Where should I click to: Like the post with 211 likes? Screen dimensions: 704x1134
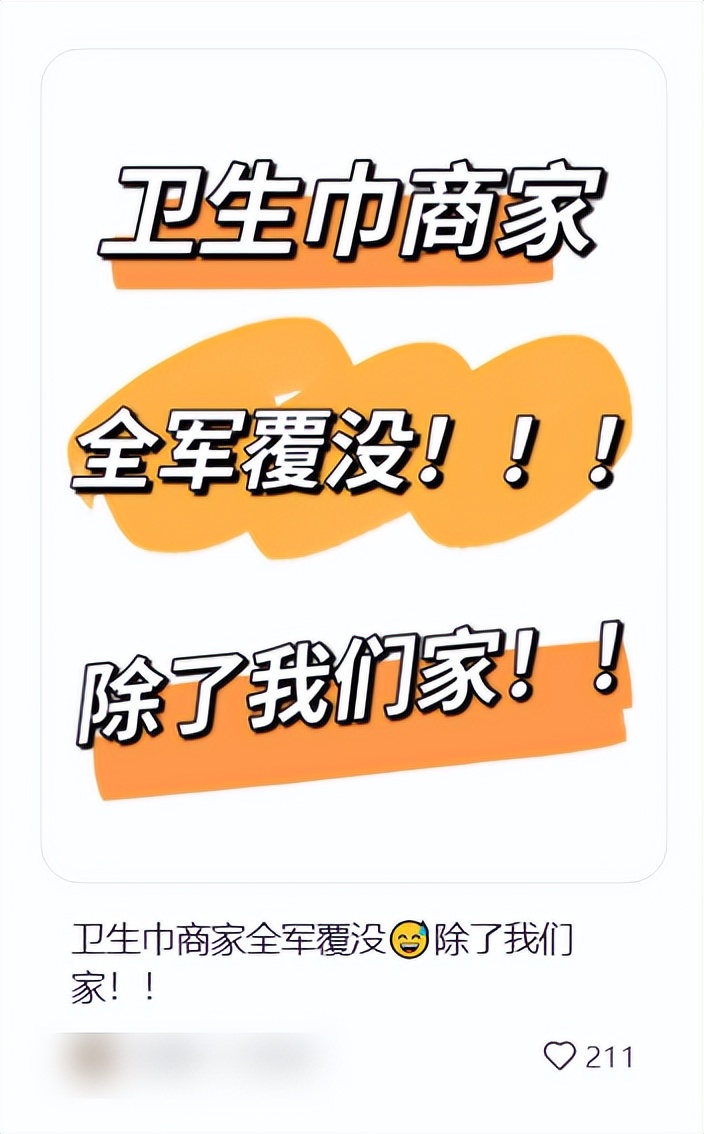click(560, 1056)
